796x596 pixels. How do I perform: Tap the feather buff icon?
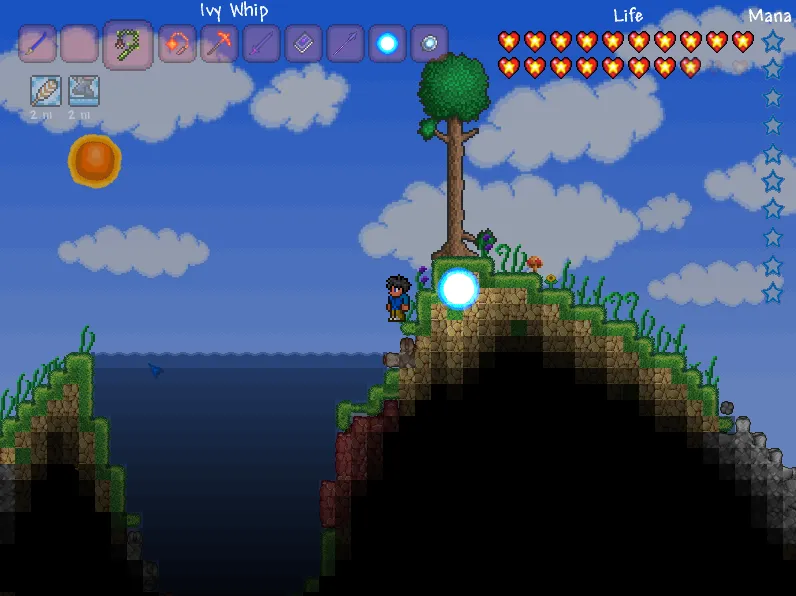pyautogui.click(x=46, y=92)
